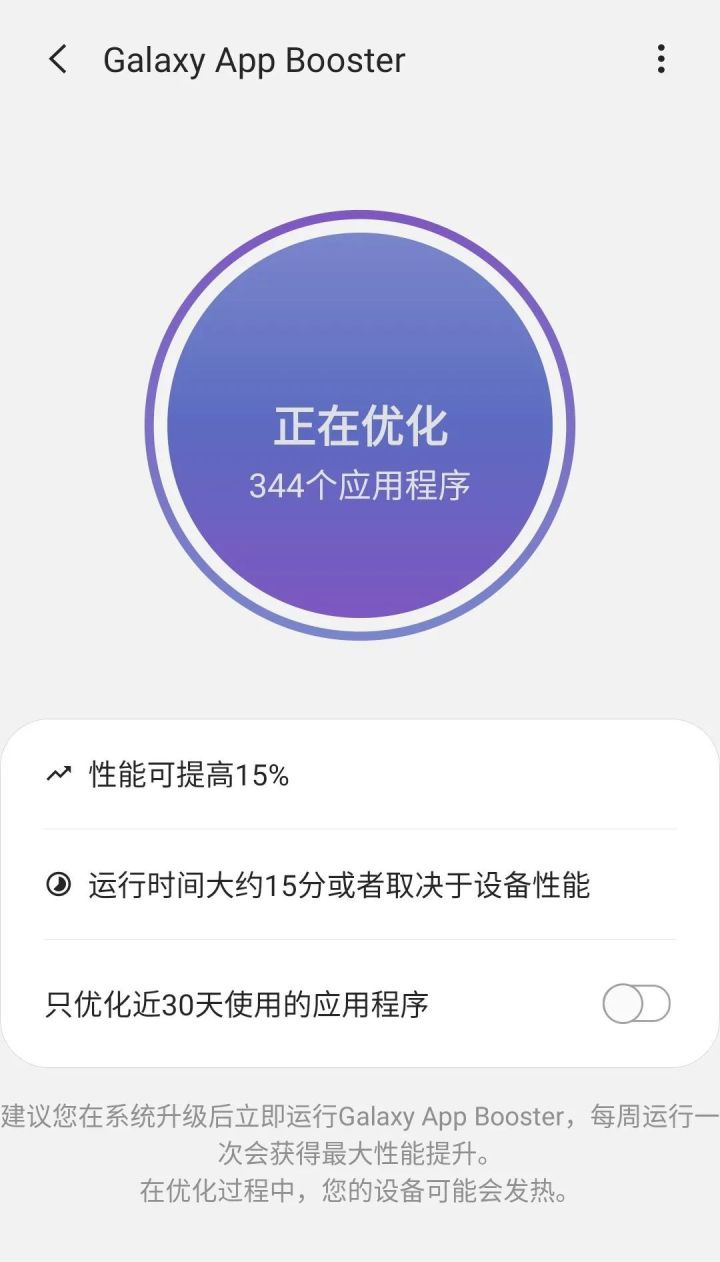Open the three-dot overflow menu
Image resolution: width=720 pixels, height=1262 pixels.
coord(661,59)
